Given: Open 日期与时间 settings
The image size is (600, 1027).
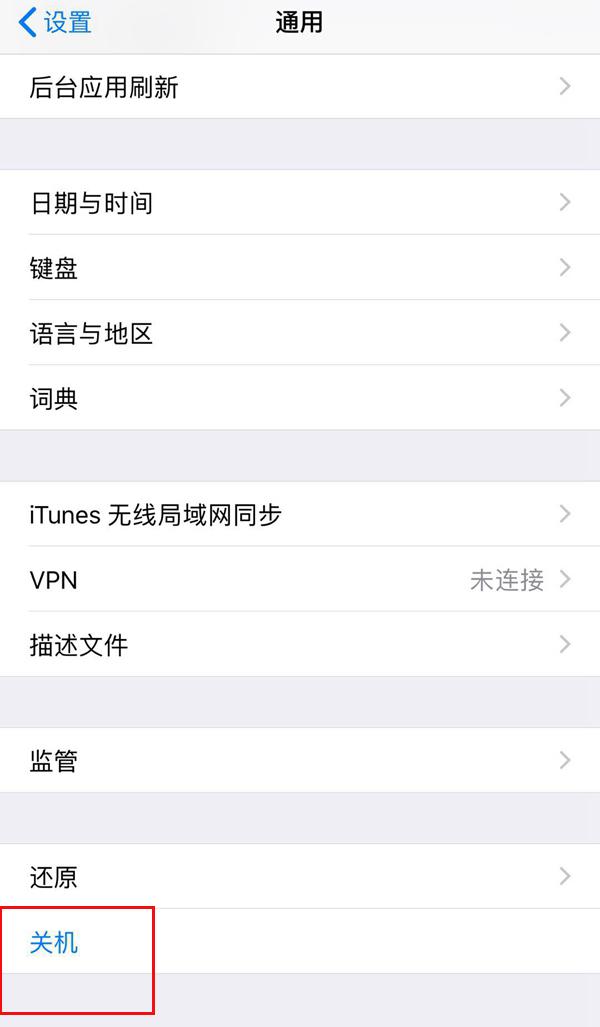Looking at the screenshot, I should point(300,202).
